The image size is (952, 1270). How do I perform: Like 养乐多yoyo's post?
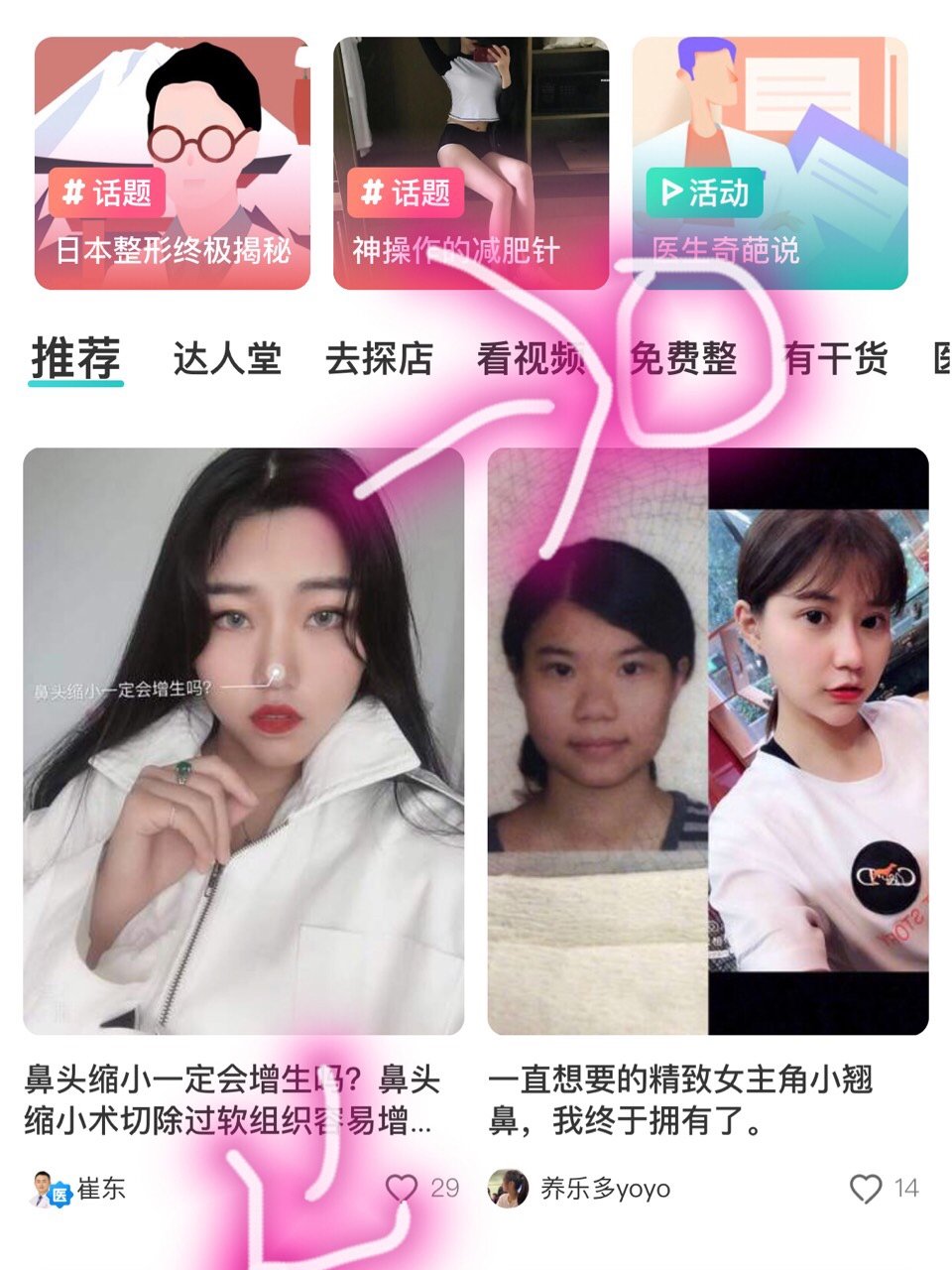tap(866, 1188)
